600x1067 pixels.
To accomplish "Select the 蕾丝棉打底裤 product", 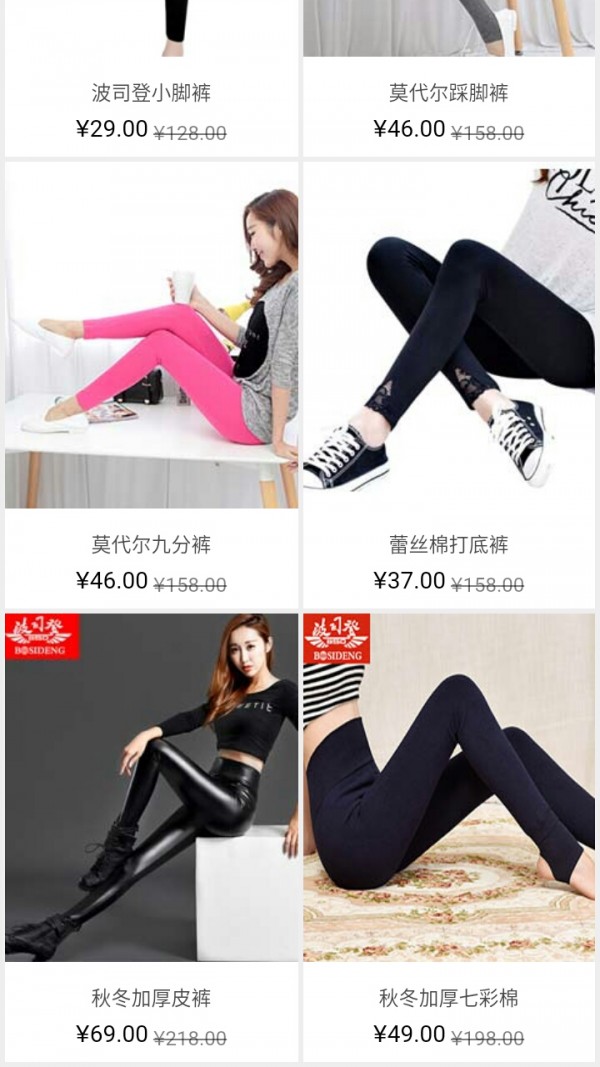I will pyautogui.click(x=449, y=340).
